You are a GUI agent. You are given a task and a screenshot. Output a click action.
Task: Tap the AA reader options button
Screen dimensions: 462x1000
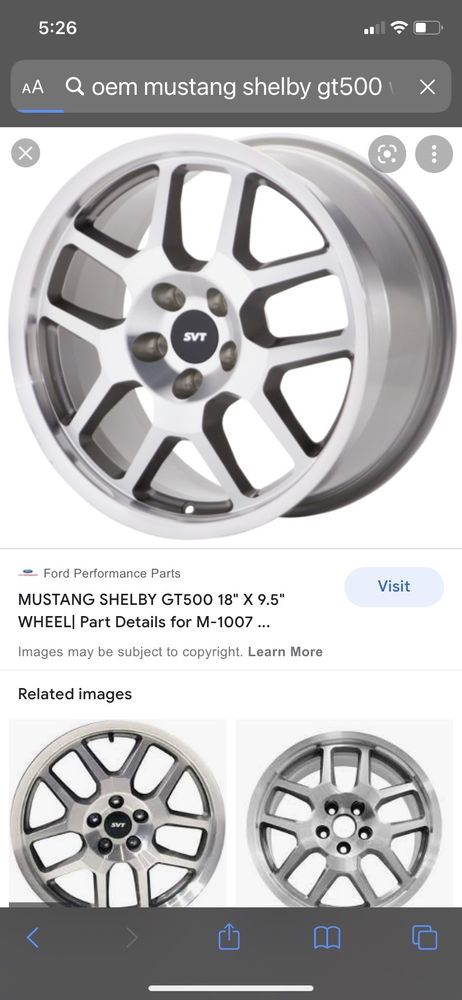[33, 87]
